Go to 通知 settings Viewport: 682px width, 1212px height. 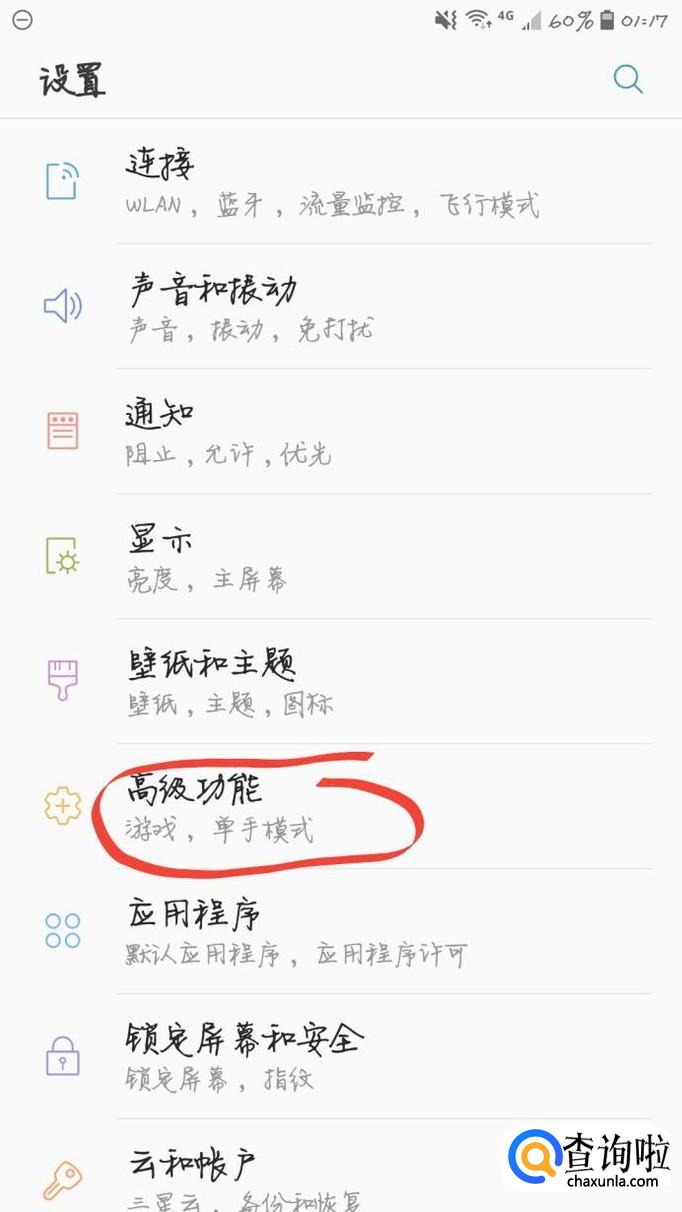pos(330,431)
